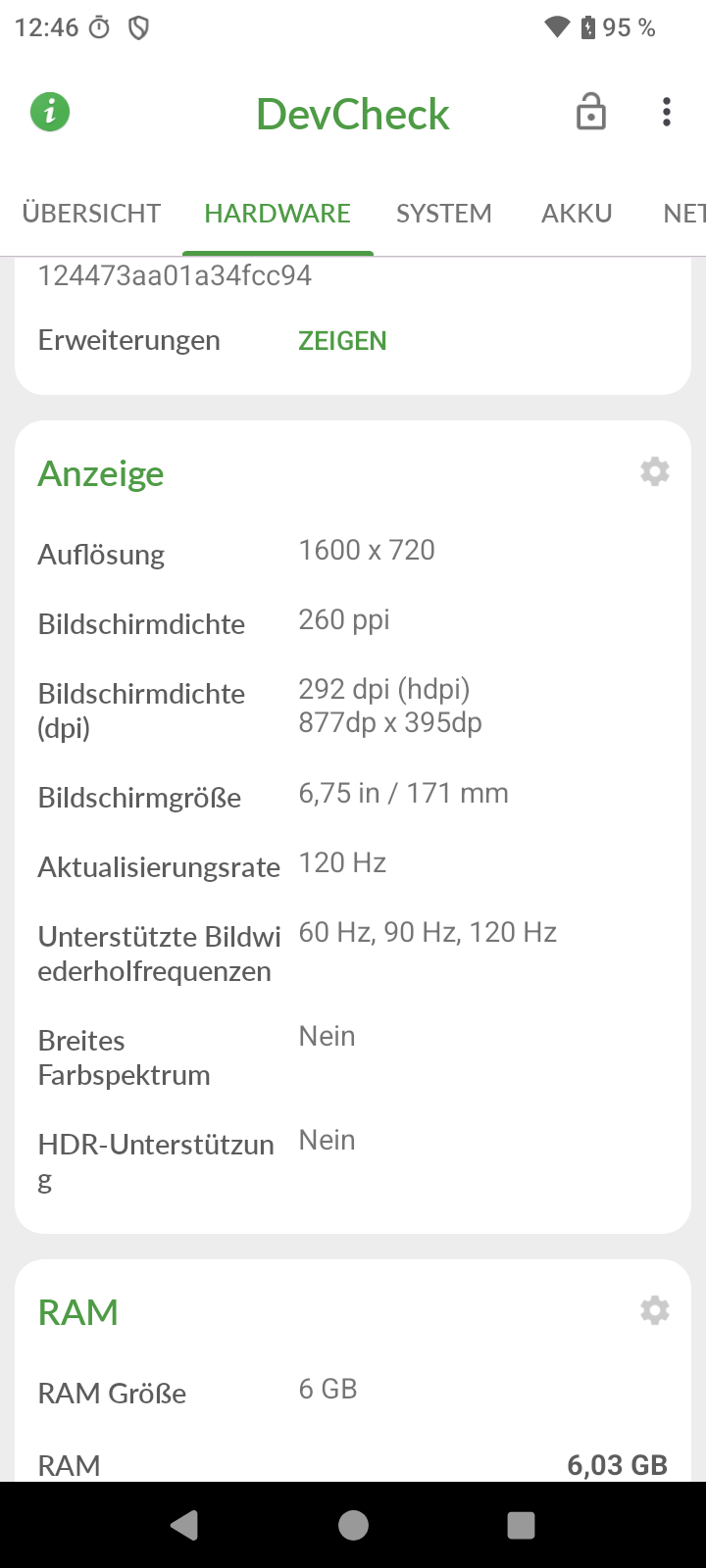706x1568 pixels.
Task: Go to the Akku tab
Action: (x=577, y=214)
